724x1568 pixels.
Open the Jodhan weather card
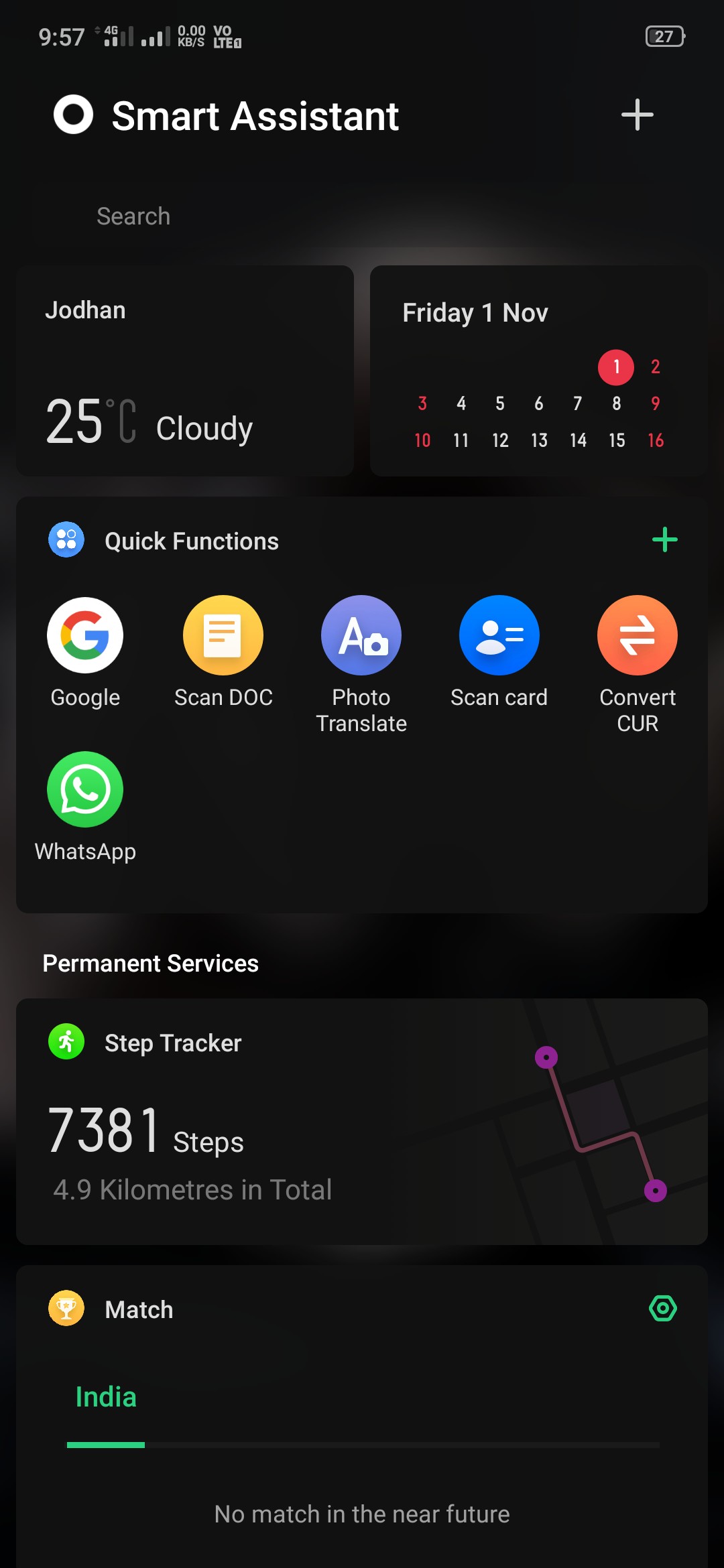(184, 369)
